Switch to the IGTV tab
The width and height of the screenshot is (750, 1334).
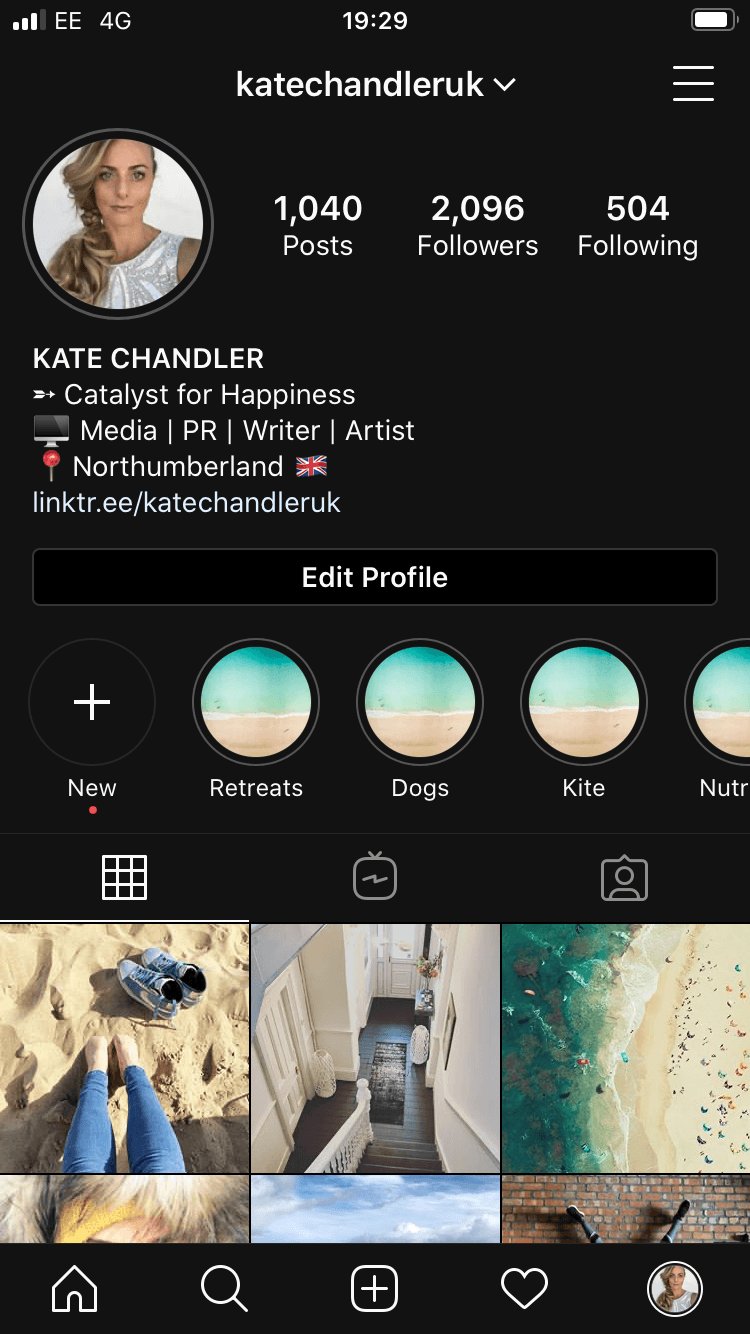[x=375, y=878]
